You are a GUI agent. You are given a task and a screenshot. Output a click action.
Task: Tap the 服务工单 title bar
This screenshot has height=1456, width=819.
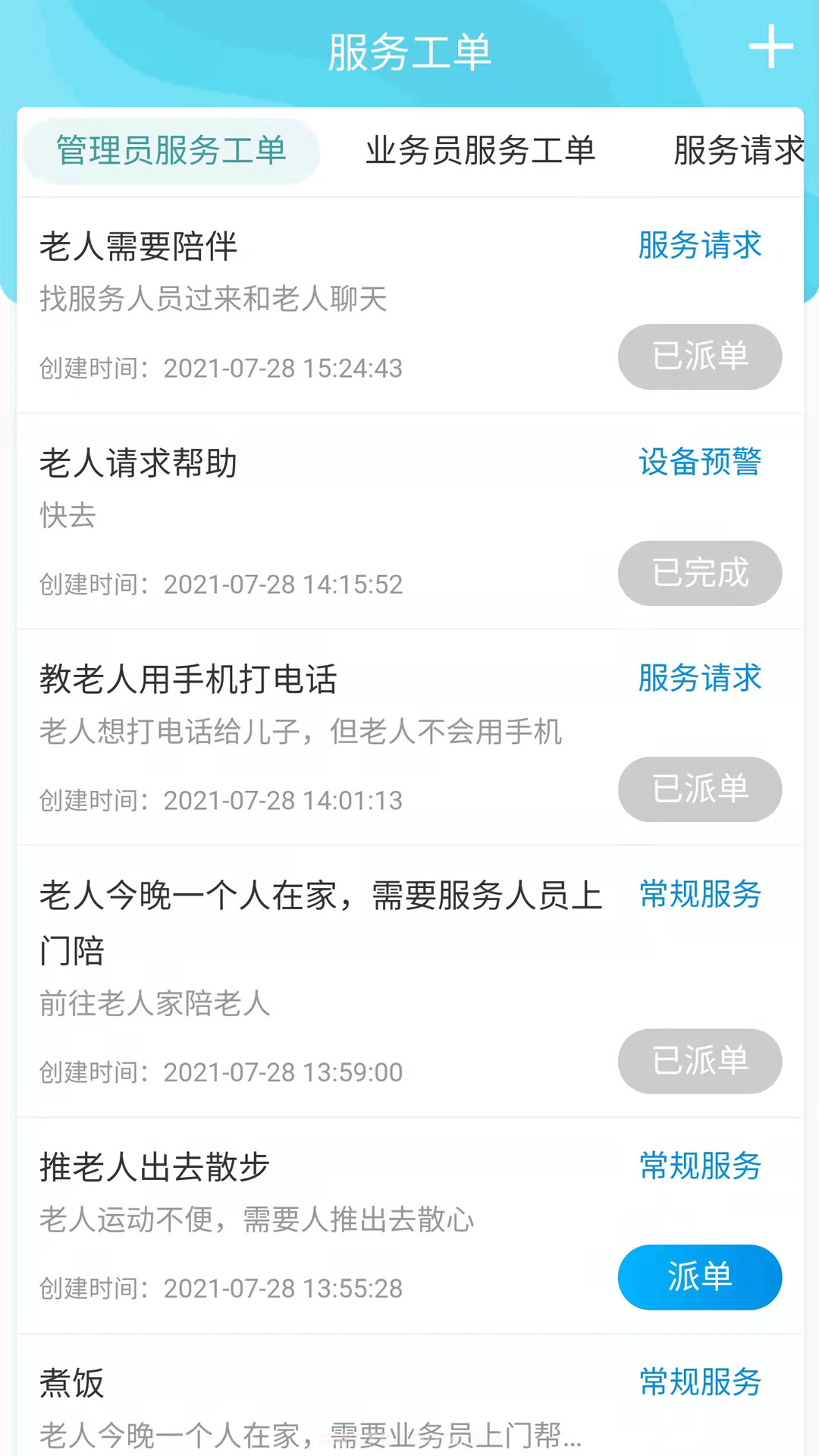point(409,52)
